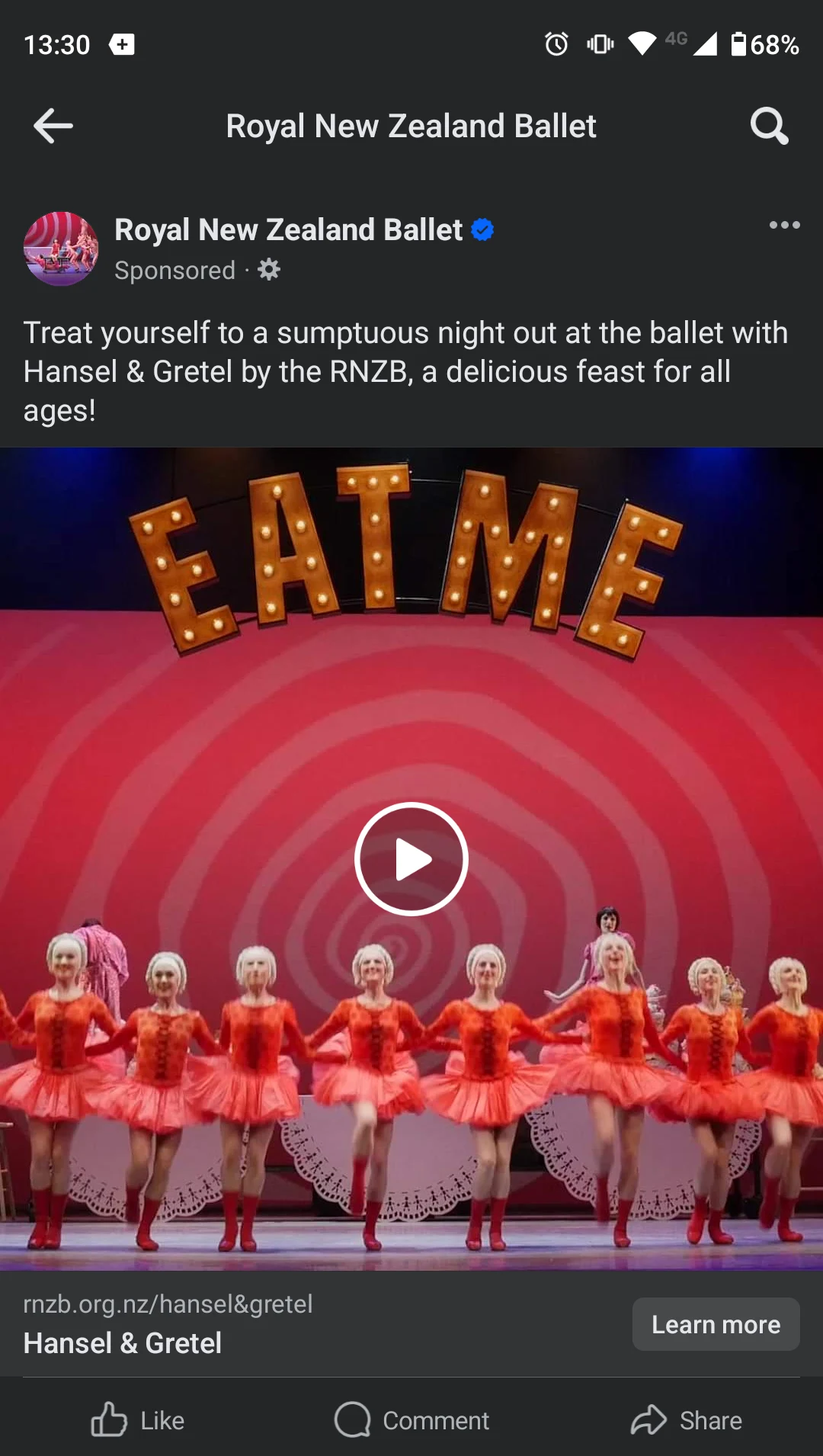Screen dimensions: 823x1456
Task: Open Royal New Zealand Ballet's profile picture
Action: click(61, 249)
